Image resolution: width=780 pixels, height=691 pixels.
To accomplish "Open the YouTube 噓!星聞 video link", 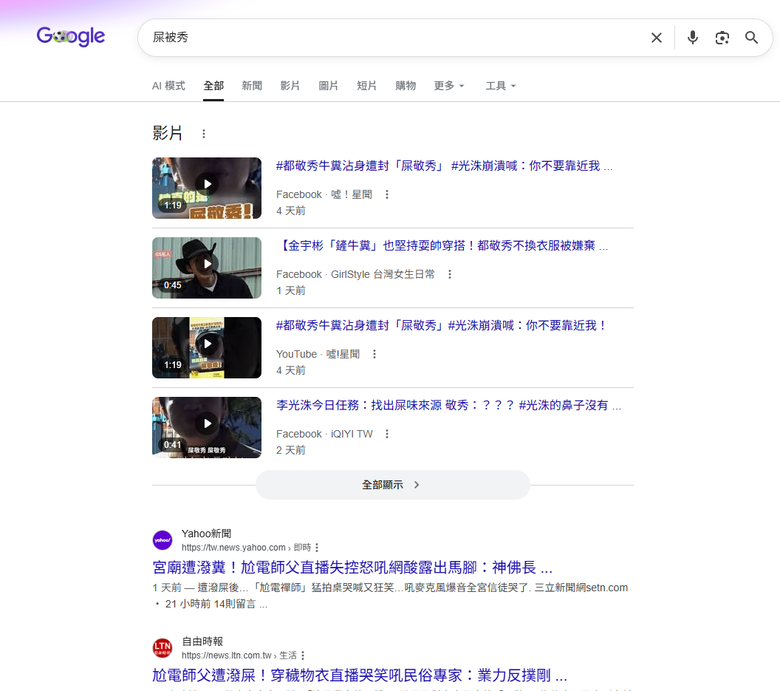I will tap(441, 326).
